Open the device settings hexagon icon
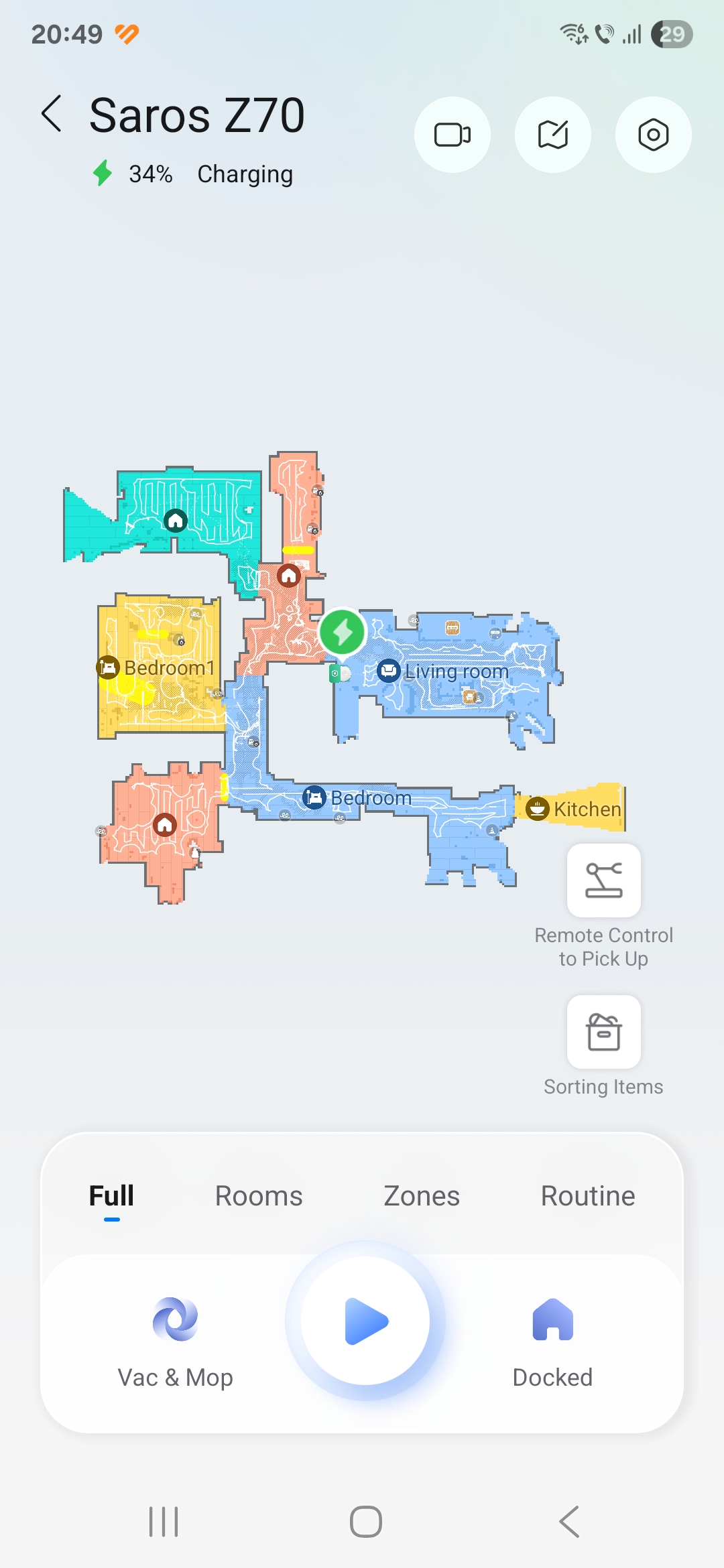Image resolution: width=724 pixels, height=1568 pixels. (654, 135)
